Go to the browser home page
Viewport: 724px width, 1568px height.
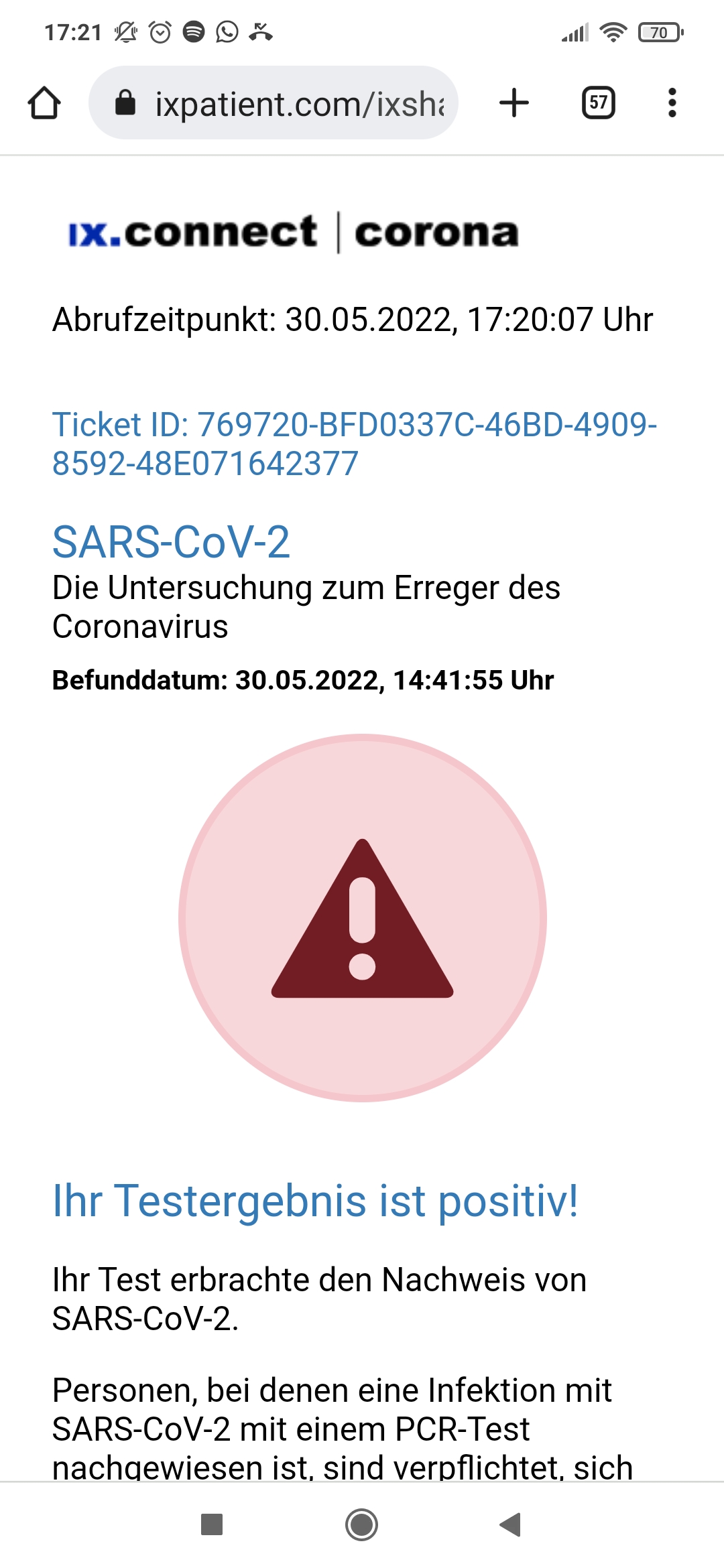[44, 103]
